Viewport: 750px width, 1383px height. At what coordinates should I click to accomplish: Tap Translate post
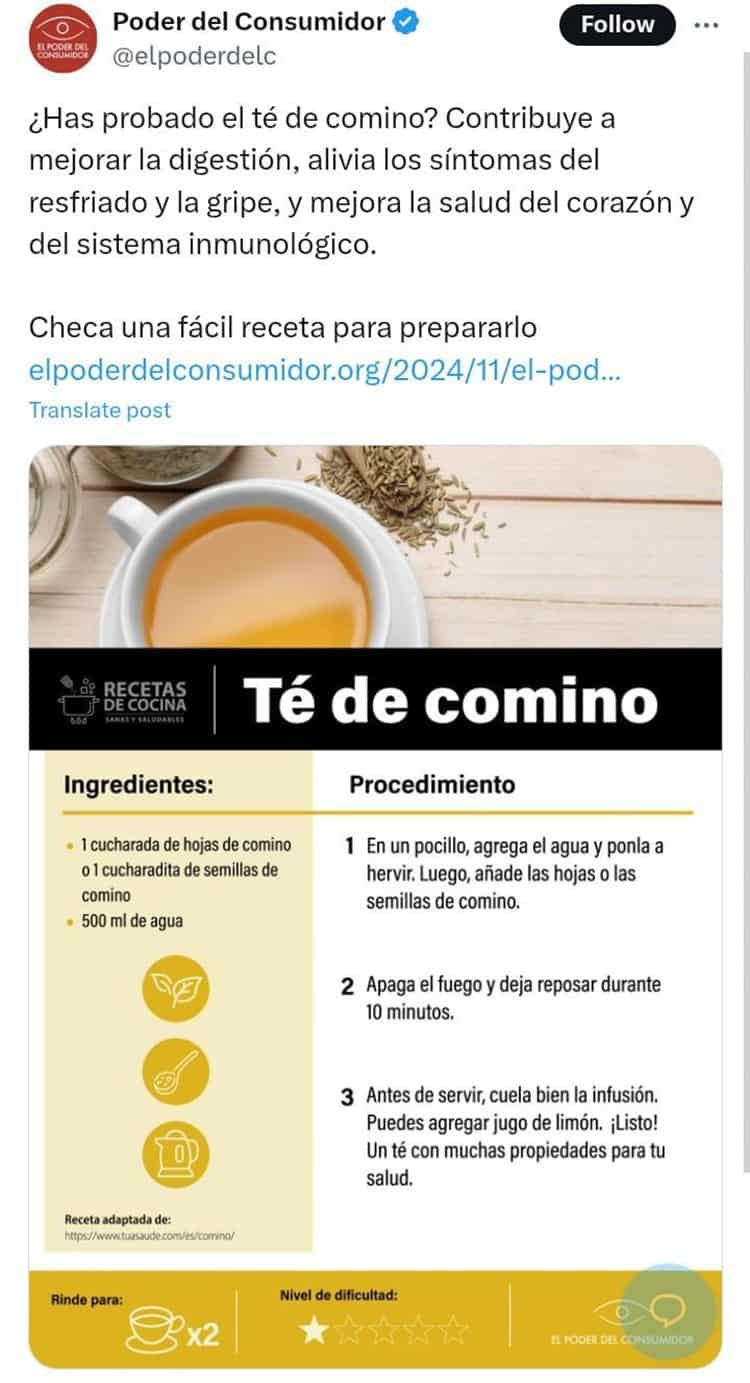[x=100, y=410]
